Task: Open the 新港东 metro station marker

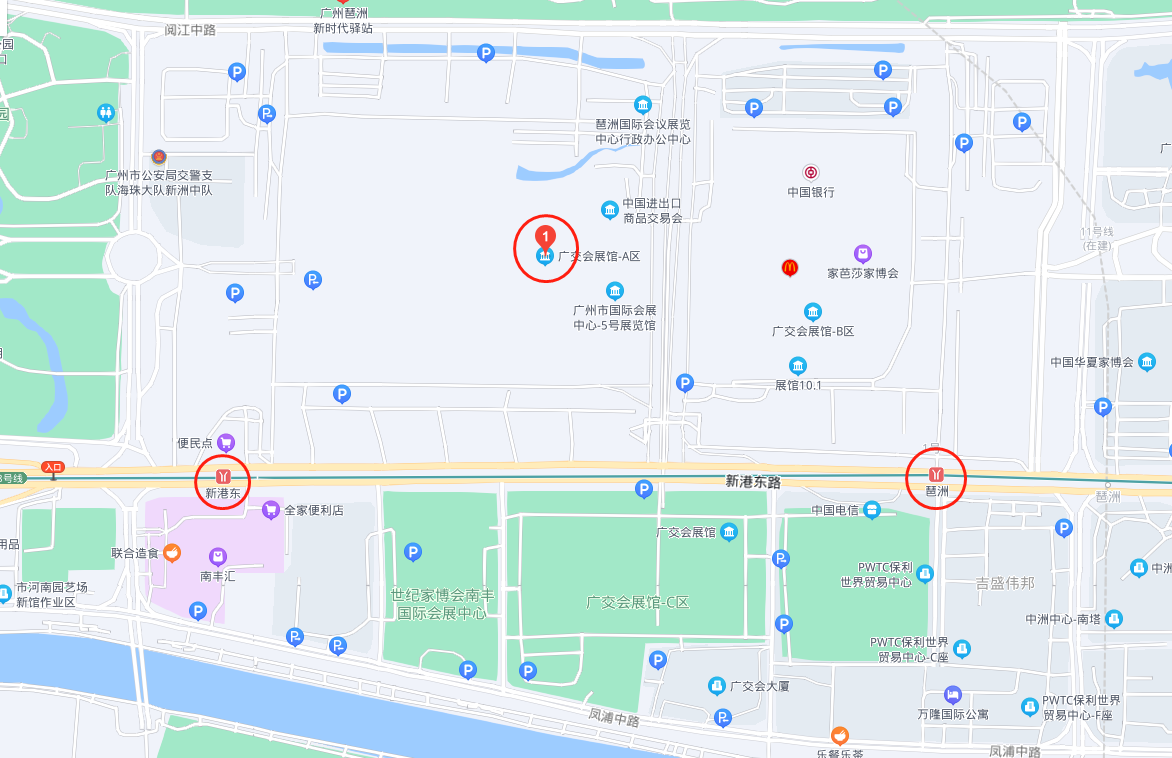Action: click(222, 475)
